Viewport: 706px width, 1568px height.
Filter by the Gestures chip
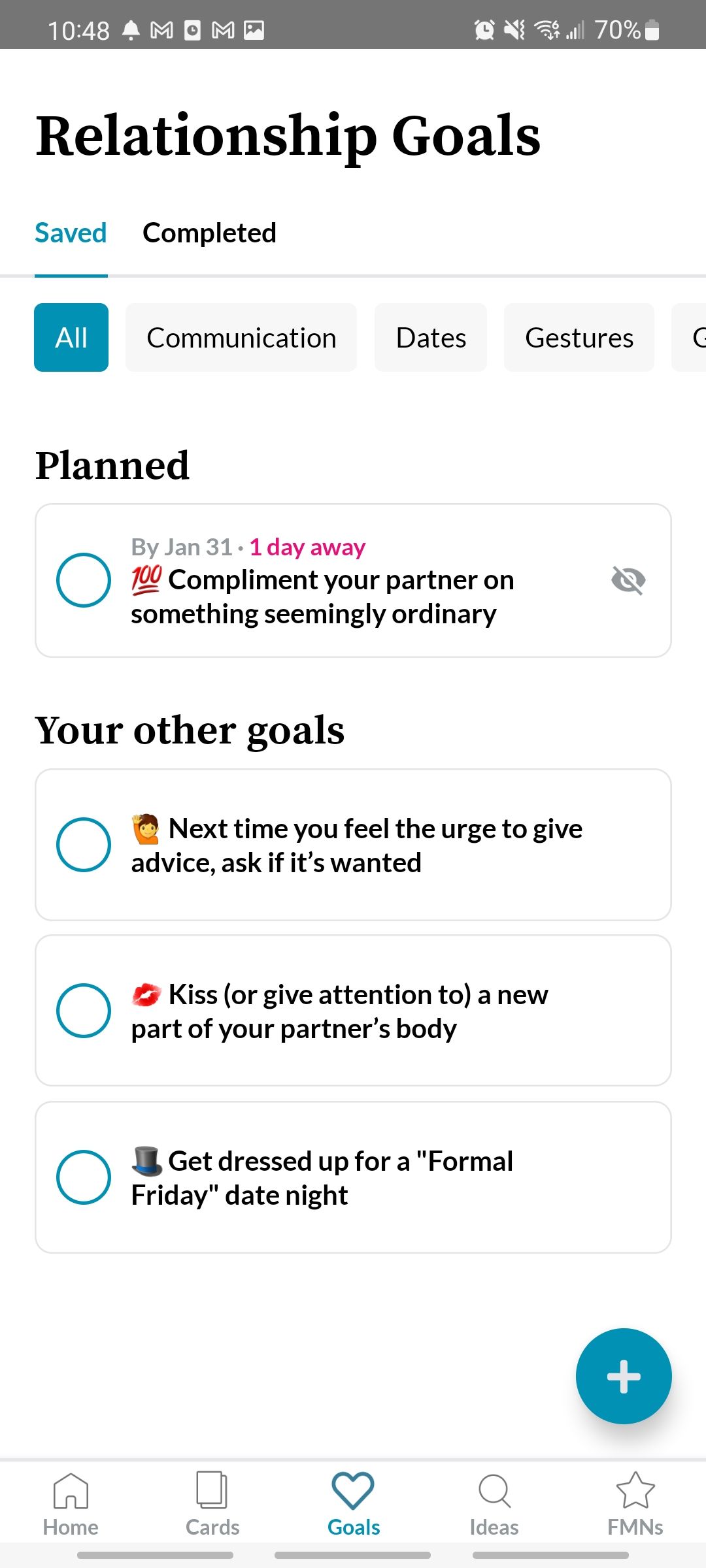579,338
